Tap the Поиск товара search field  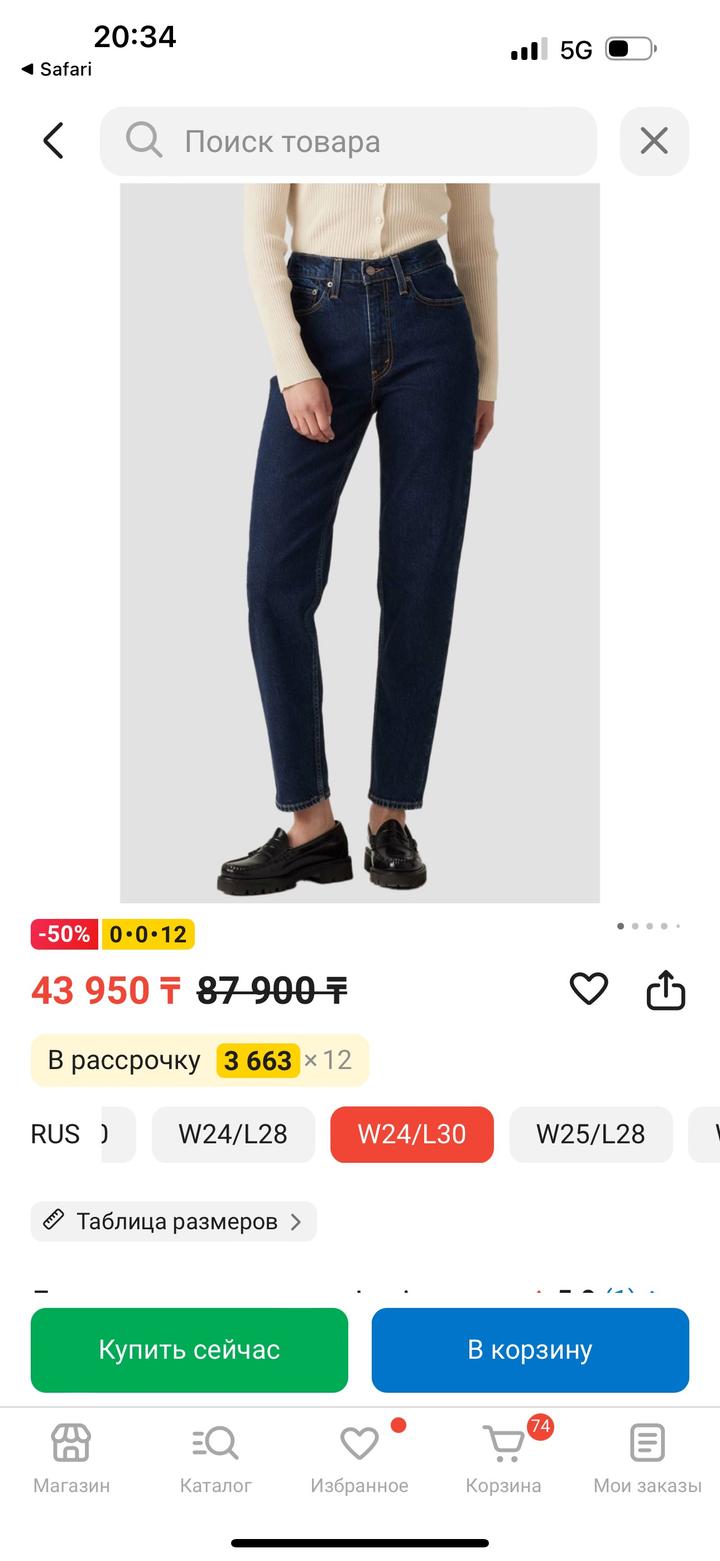[348, 141]
